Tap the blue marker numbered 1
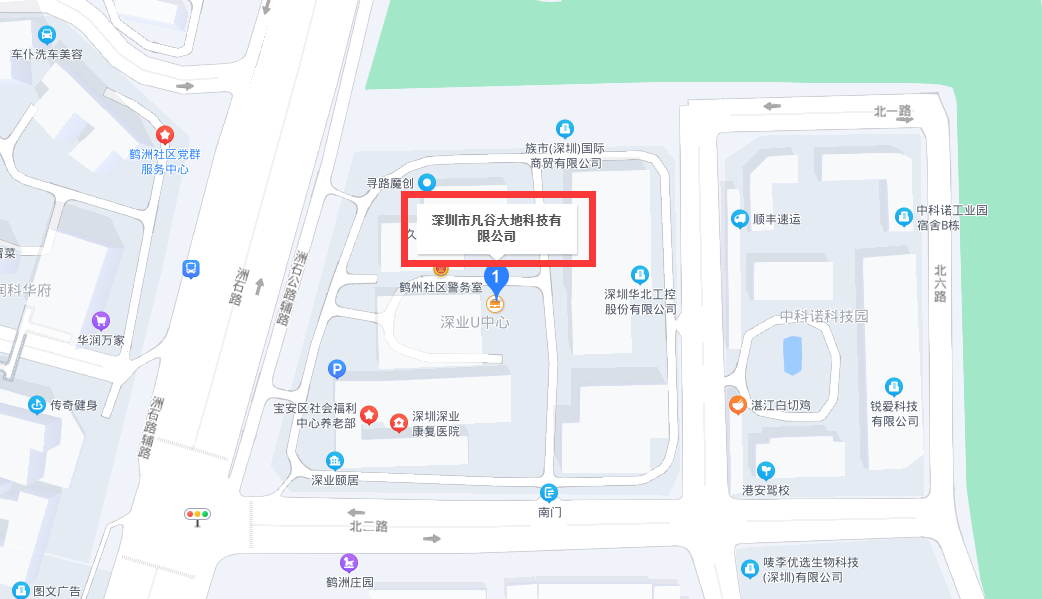 [x=496, y=277]
